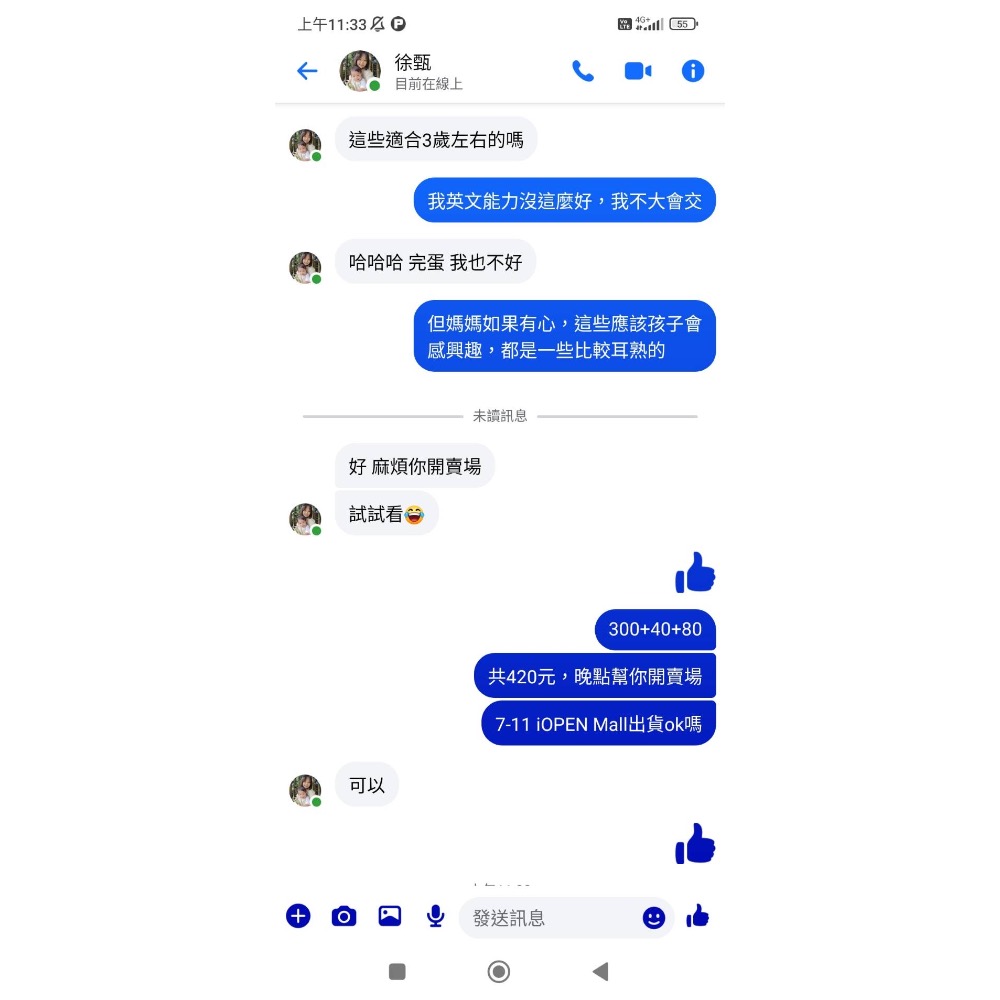Go back to the chat list
Viewport: 1000px width, 1000px height.
(x=307, y=71)
